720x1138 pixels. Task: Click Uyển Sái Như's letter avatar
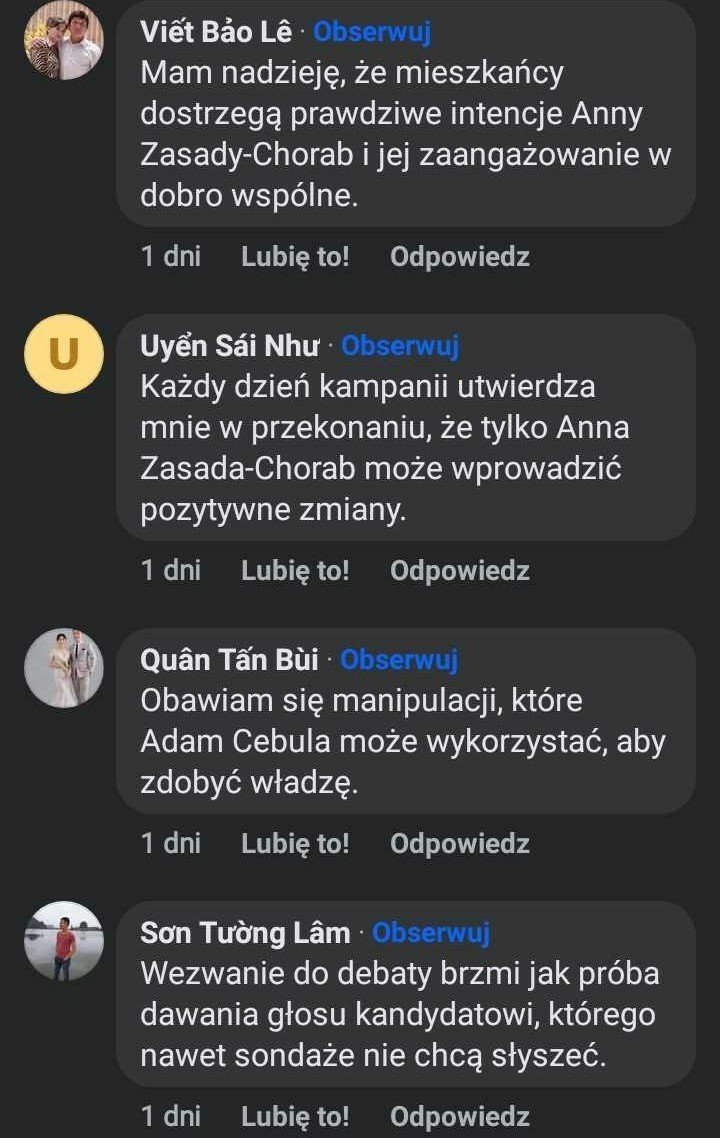tap(63, 355)
